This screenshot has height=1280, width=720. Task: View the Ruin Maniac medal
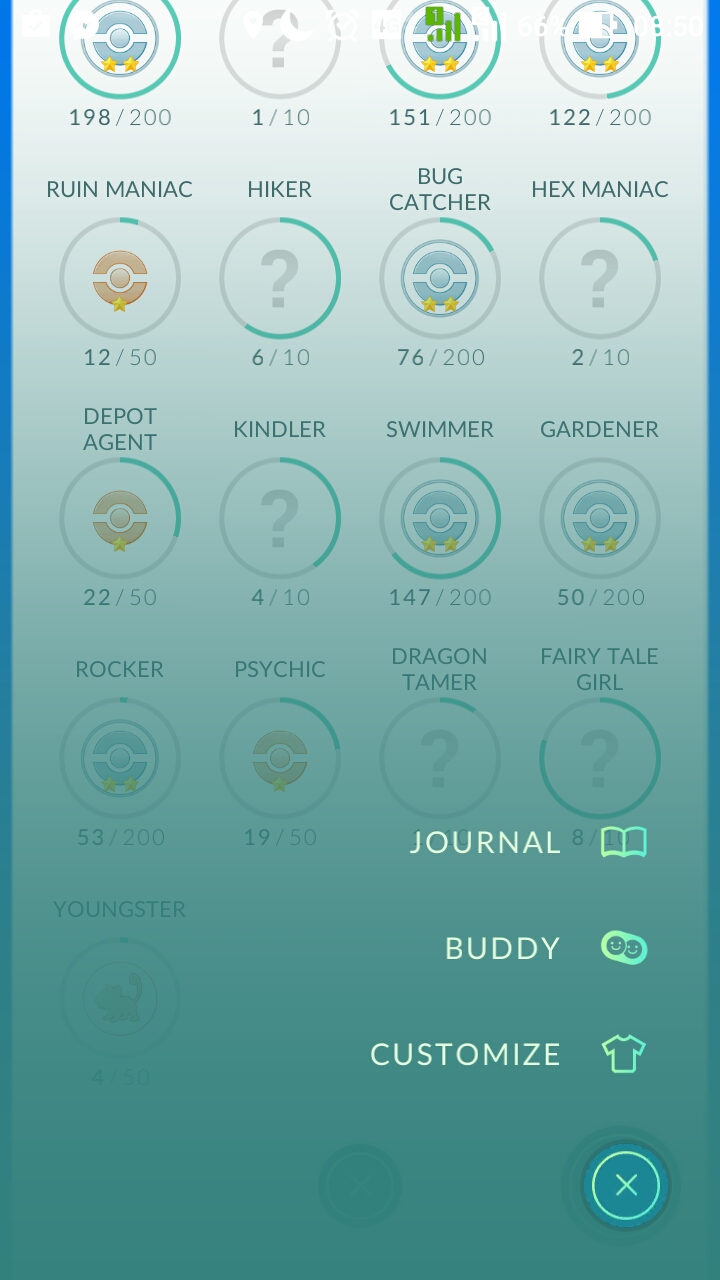click(x=120, y=278)
